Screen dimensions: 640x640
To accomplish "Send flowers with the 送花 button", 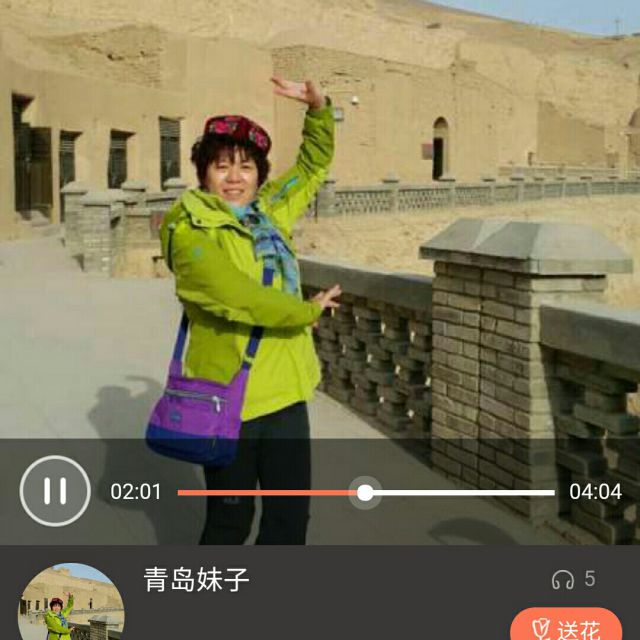I will coord(567,627).
